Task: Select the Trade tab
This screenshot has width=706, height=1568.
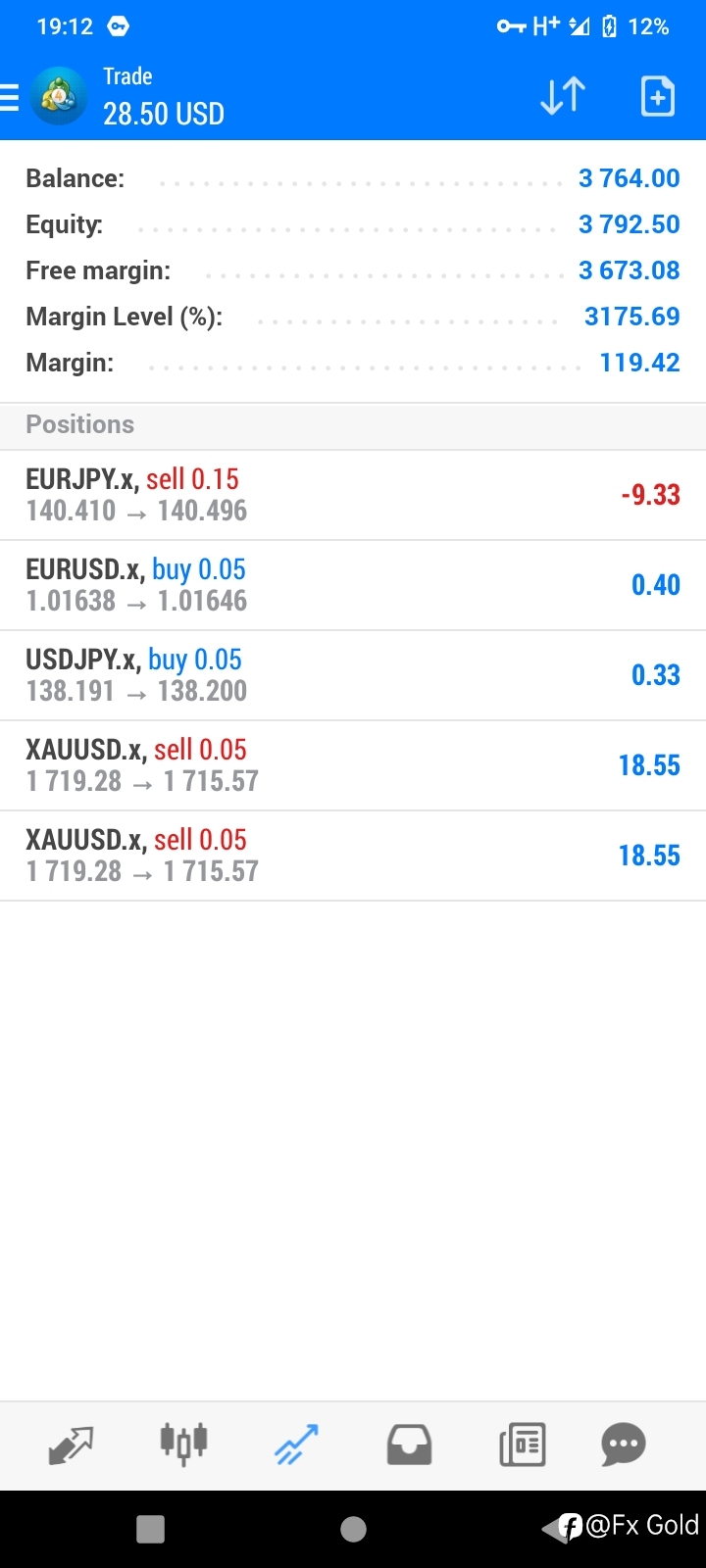Action: 296,1445
